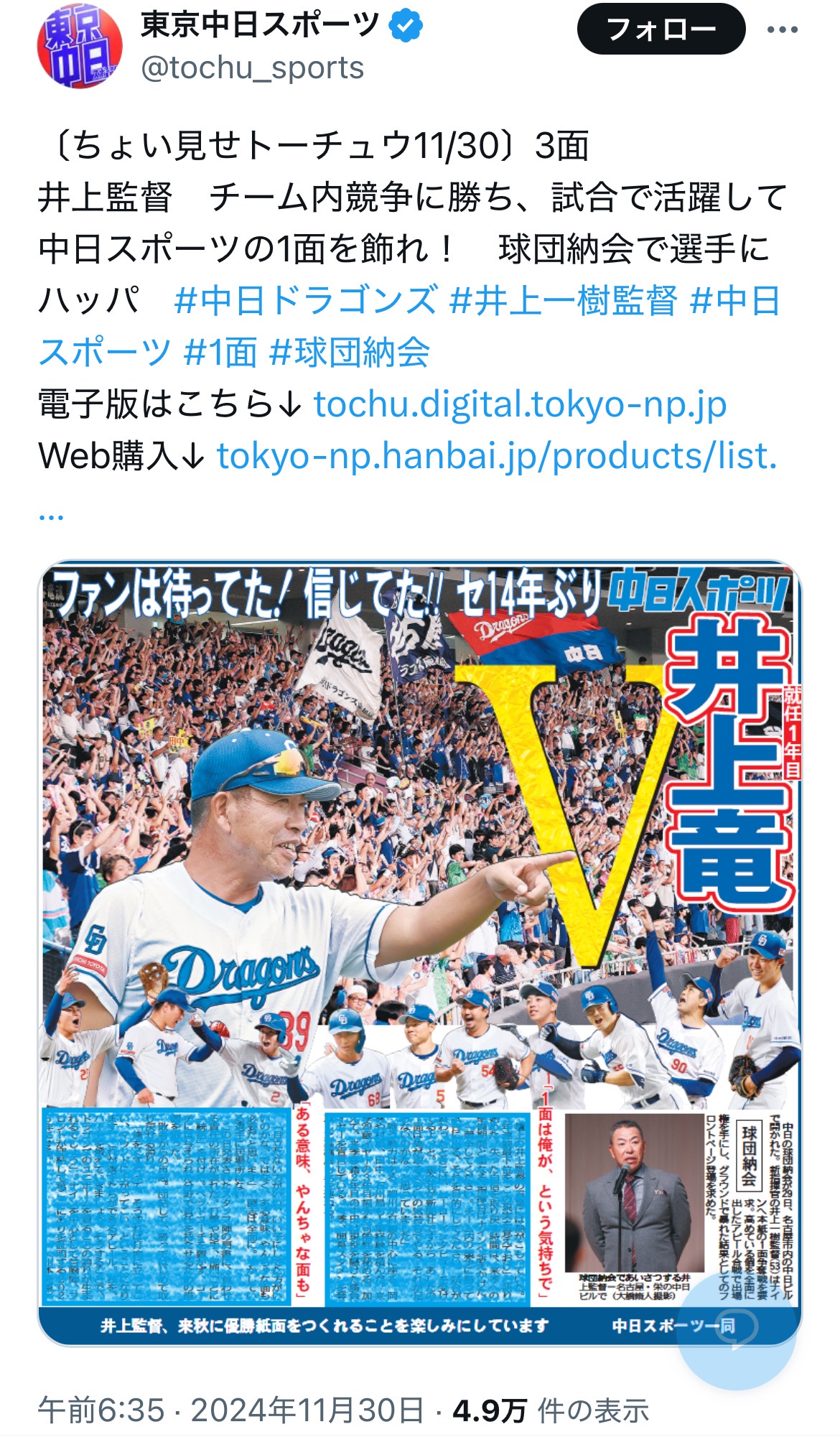Viewport: 840px width, 1437px height.
Task: Tap the フォロー button
Action: coord(661,29)
